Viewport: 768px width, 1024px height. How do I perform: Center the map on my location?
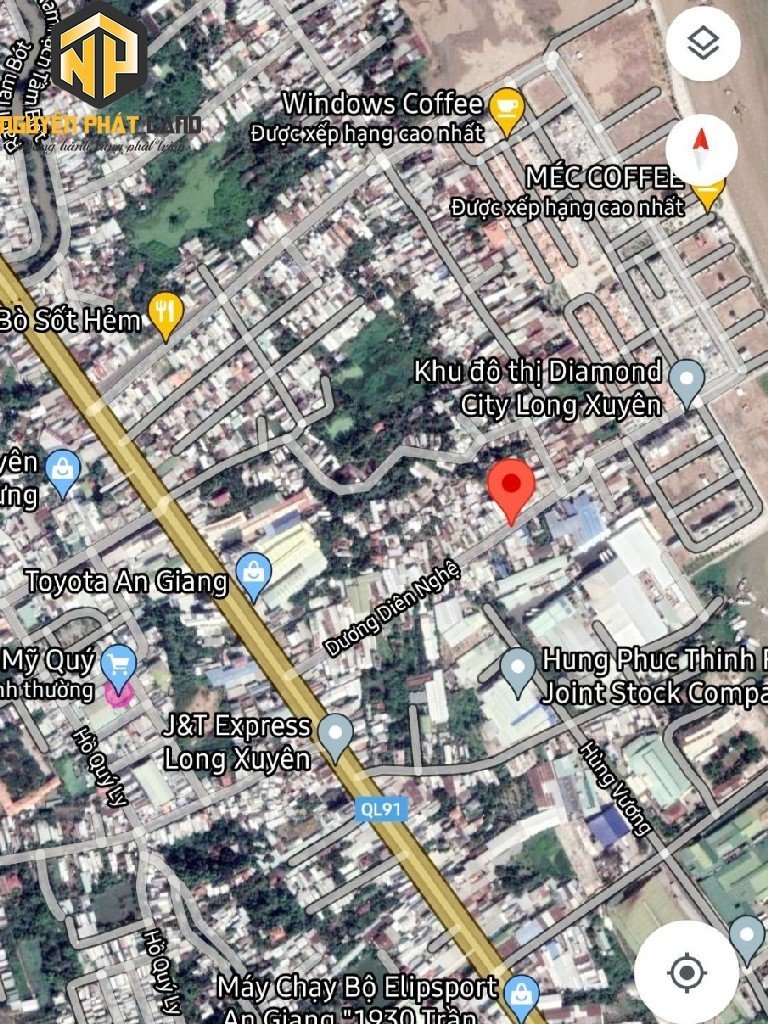coord(686,971)
